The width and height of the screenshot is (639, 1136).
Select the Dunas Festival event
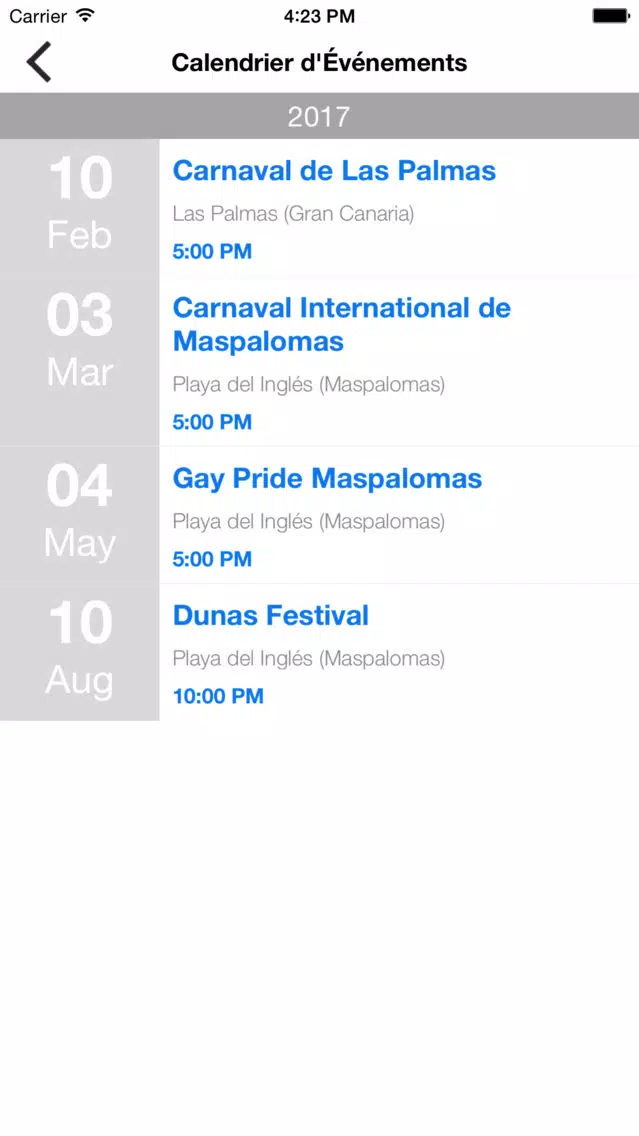click(x=320, y=652)
